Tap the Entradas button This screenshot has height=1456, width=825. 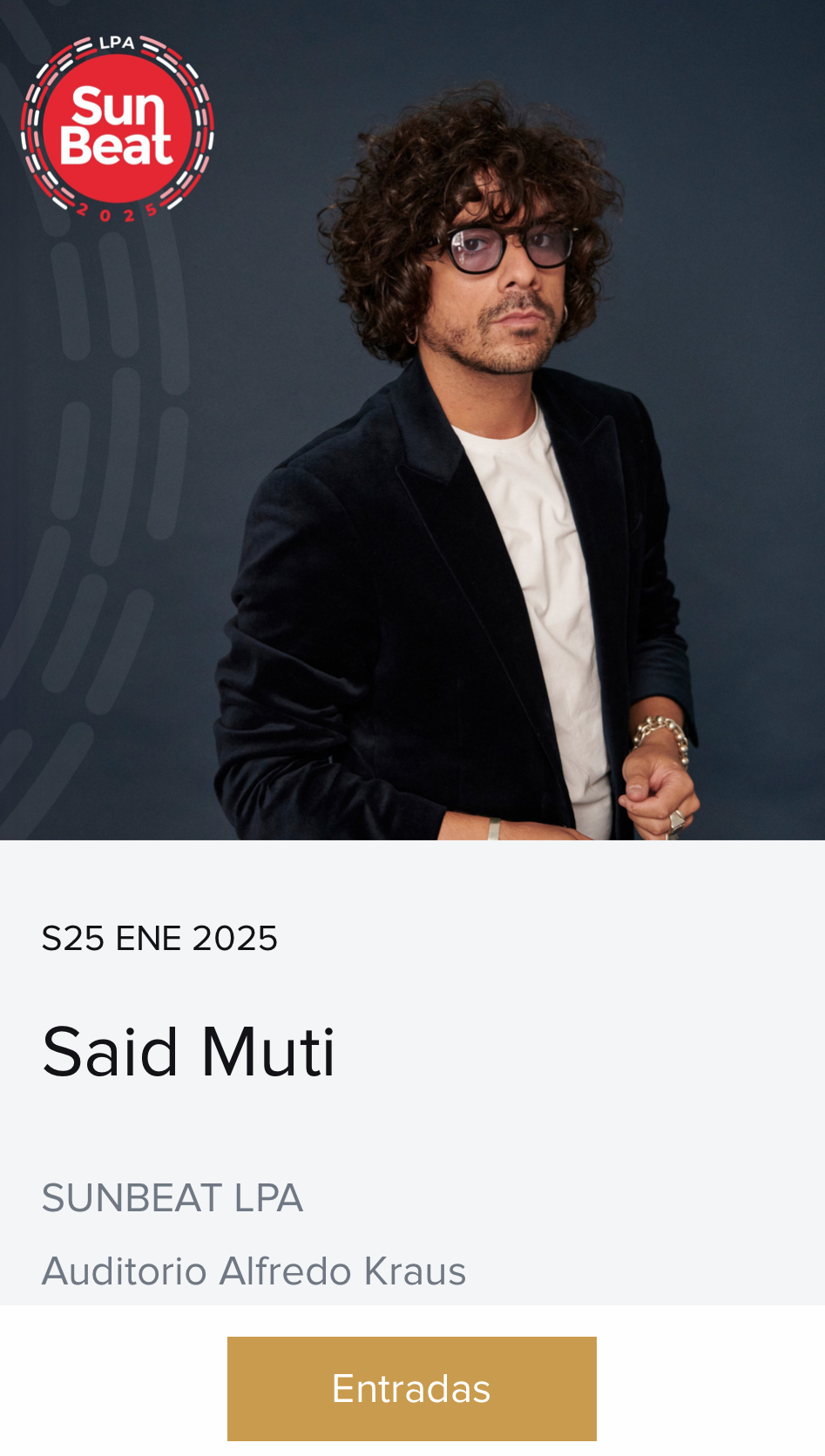coord(411,1388)
